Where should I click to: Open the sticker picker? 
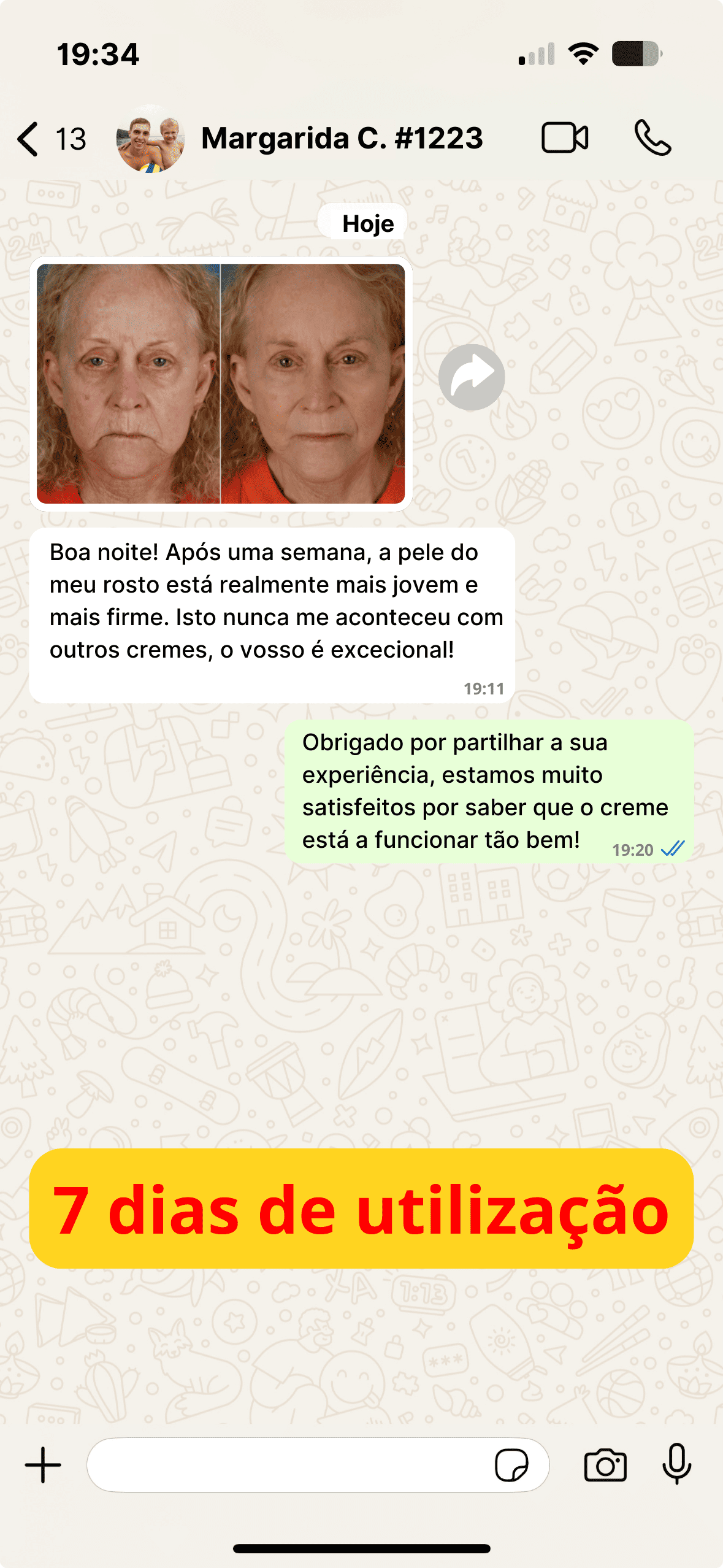511,1465
